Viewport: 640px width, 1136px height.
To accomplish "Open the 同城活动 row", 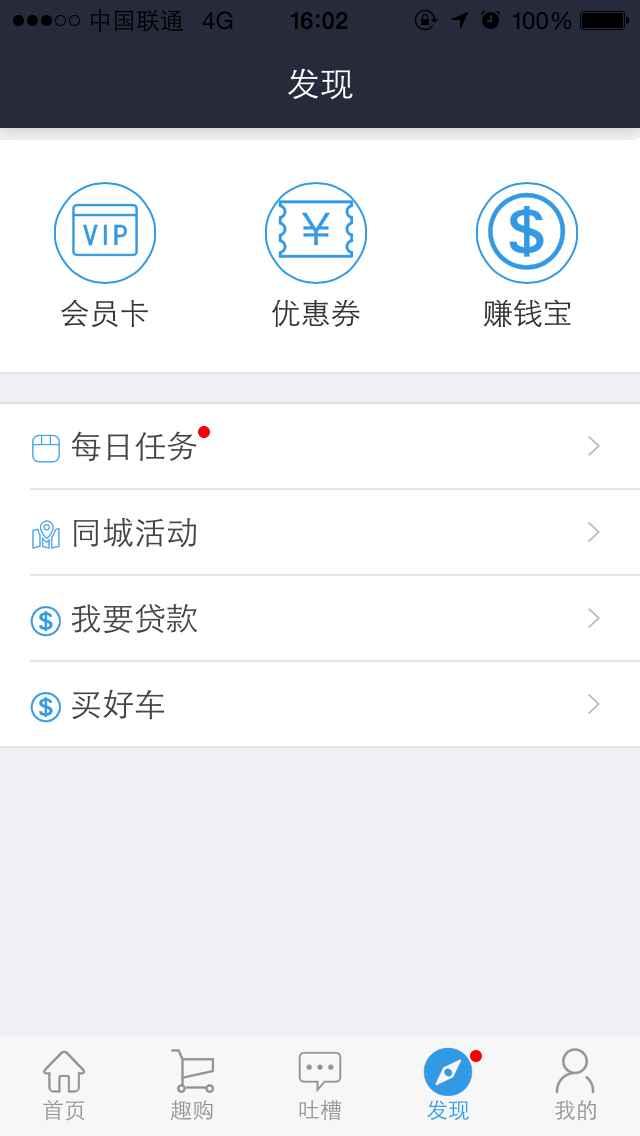I will pyautogui.click(x=320, y=532).
